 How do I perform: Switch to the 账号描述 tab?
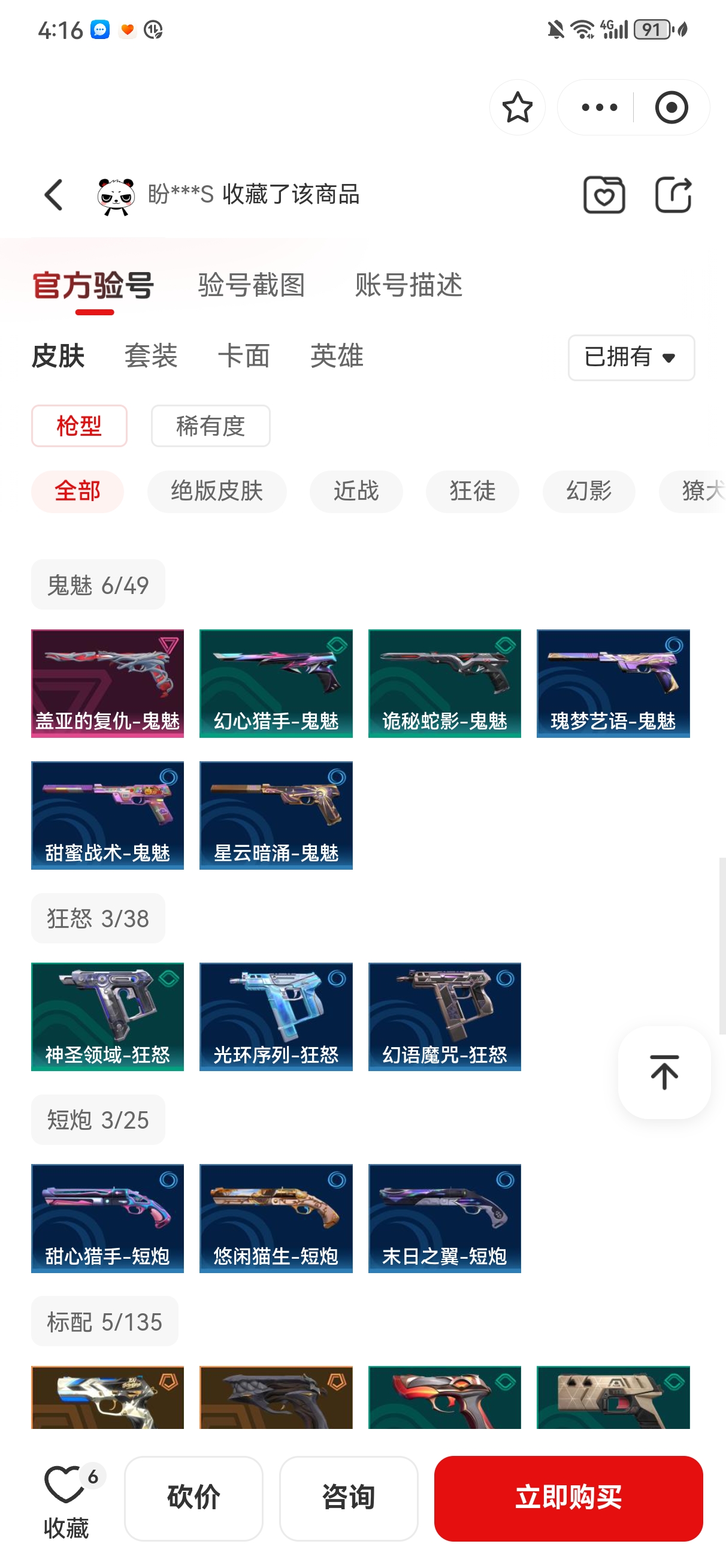coord(409,285)
